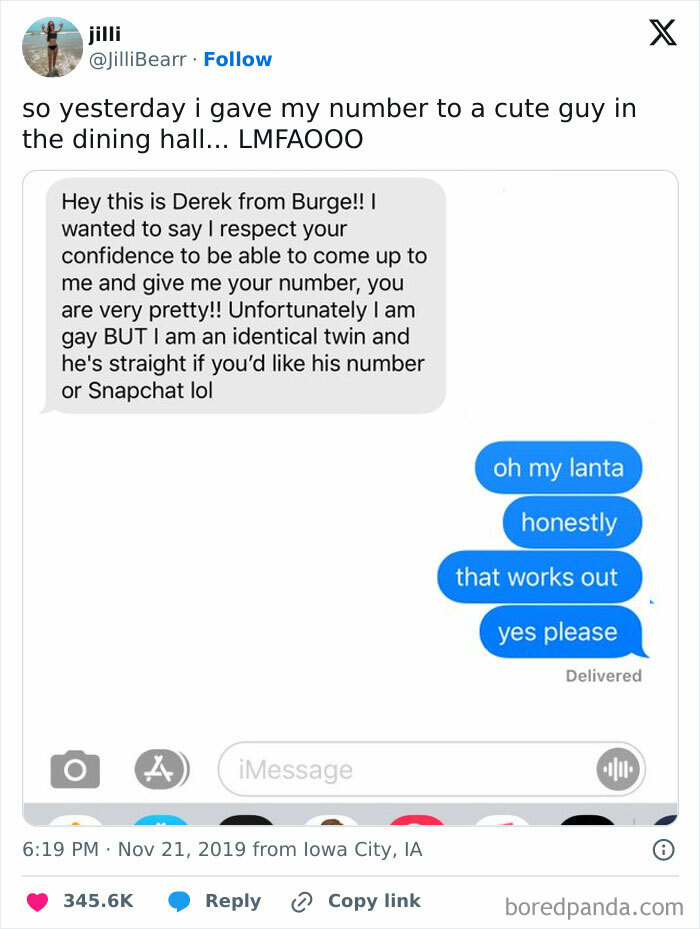Copy link to this tweet
This screenshot has width=700, height=929.
pyautogui.click(x=356, y=901)
